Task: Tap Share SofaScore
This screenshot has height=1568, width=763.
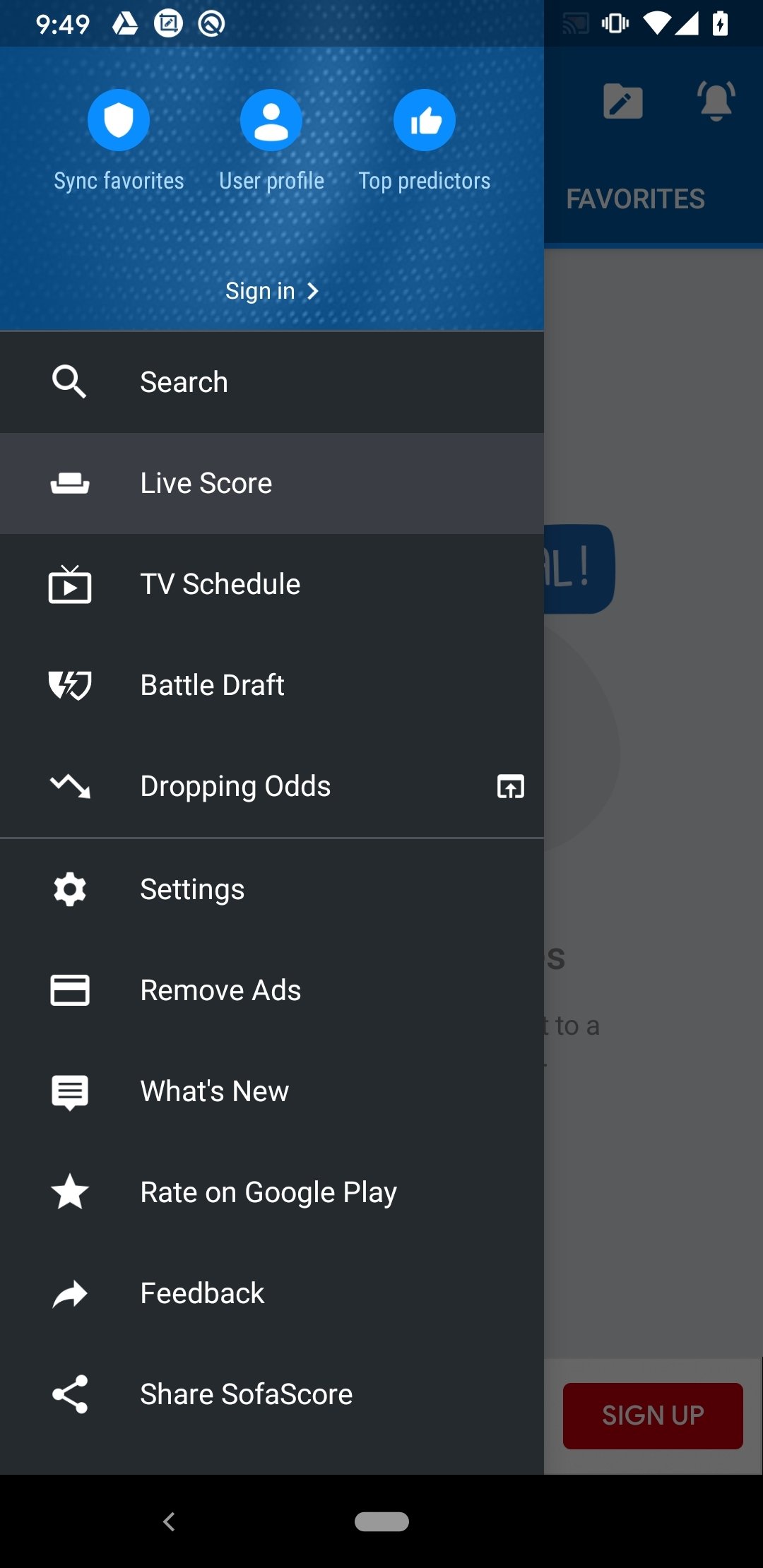Action: 272,1394
